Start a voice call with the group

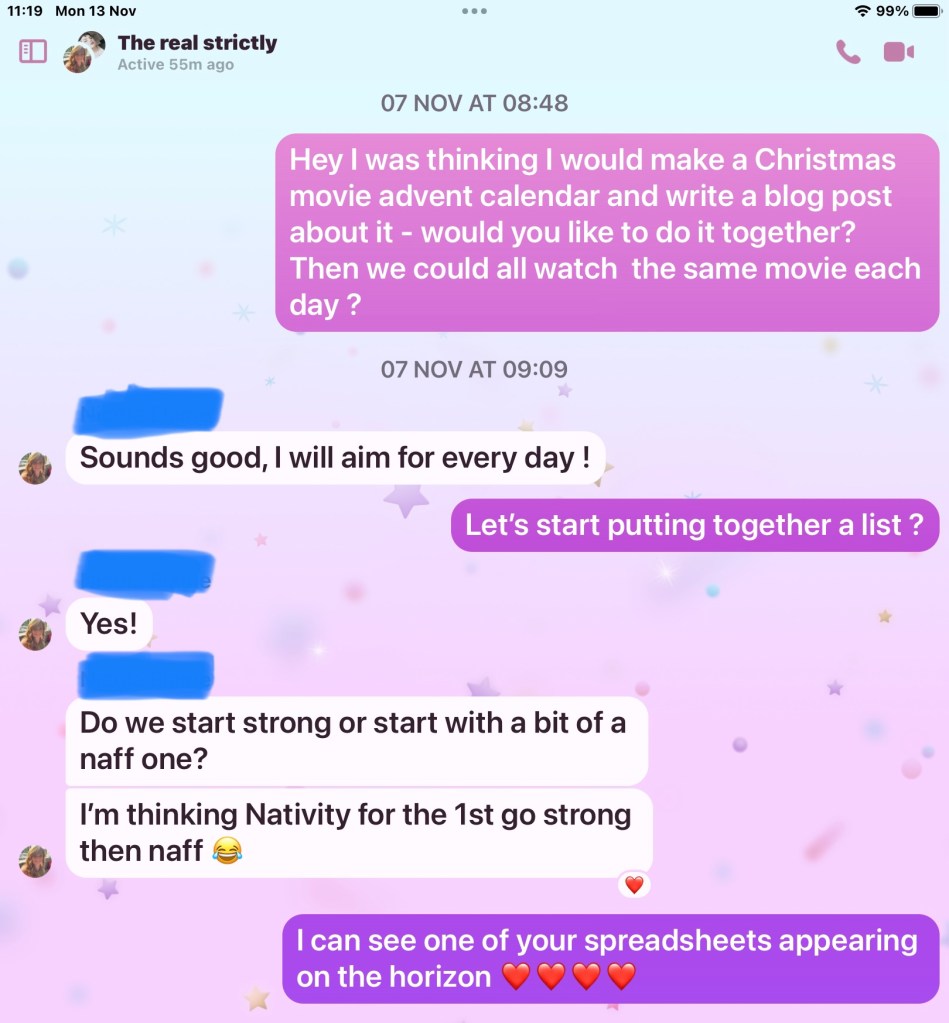848,52
